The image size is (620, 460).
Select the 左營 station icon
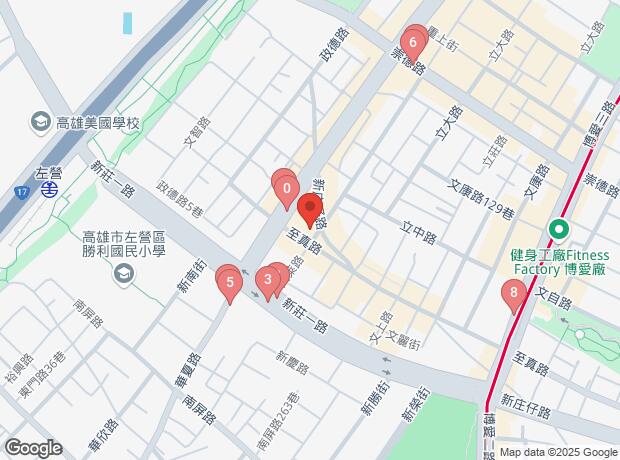(49, 188)
